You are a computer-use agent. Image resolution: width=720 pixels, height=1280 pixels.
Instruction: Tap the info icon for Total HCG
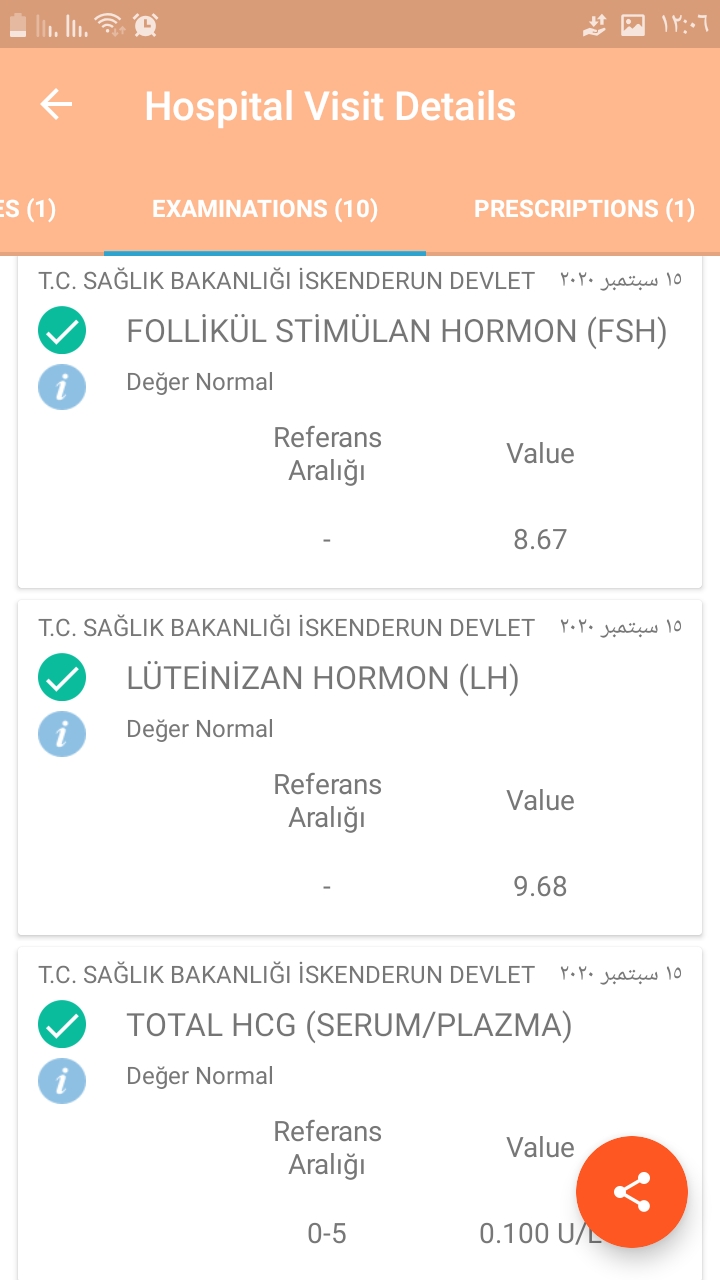62,1081
